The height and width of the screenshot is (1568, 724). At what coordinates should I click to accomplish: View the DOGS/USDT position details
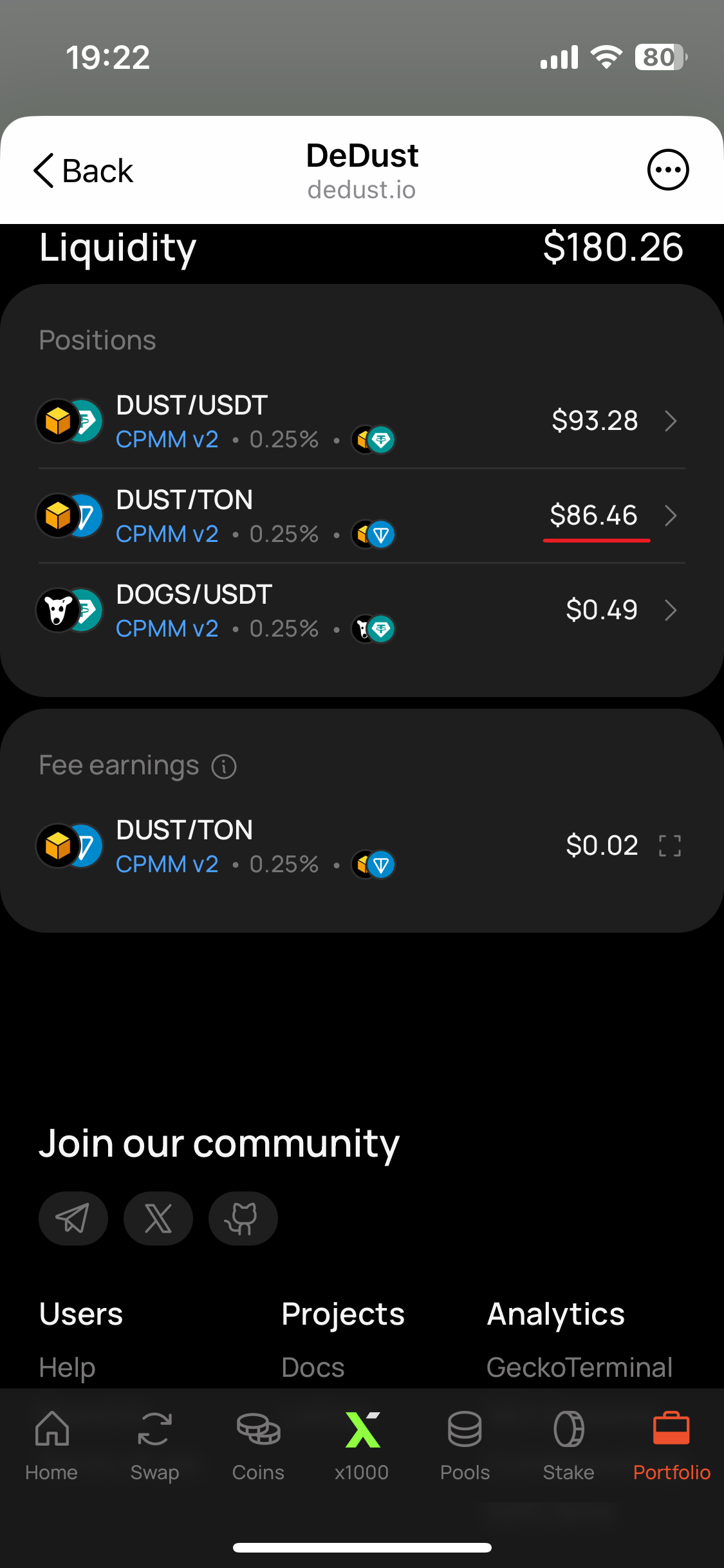click(x=360, y=611)
